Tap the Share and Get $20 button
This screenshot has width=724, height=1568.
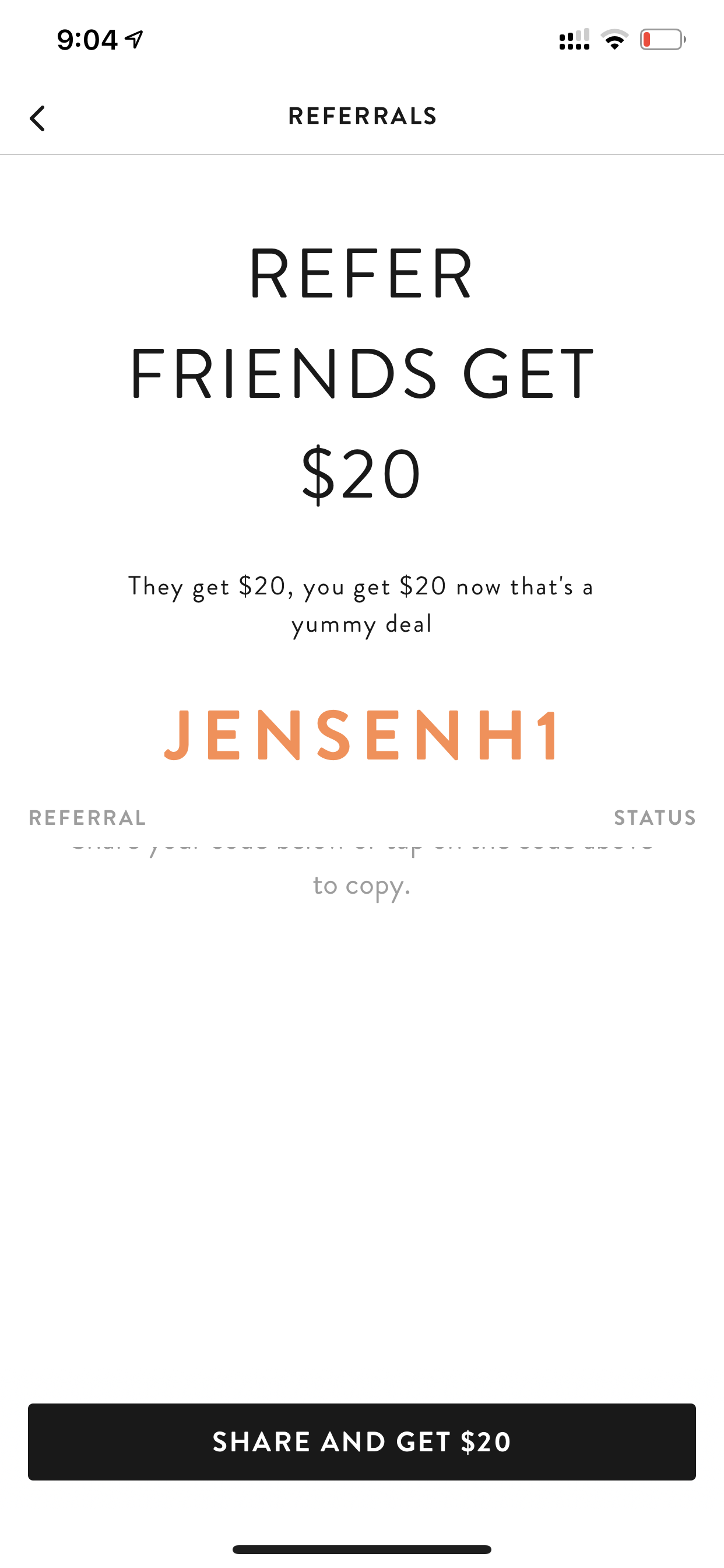point(362,1441)
